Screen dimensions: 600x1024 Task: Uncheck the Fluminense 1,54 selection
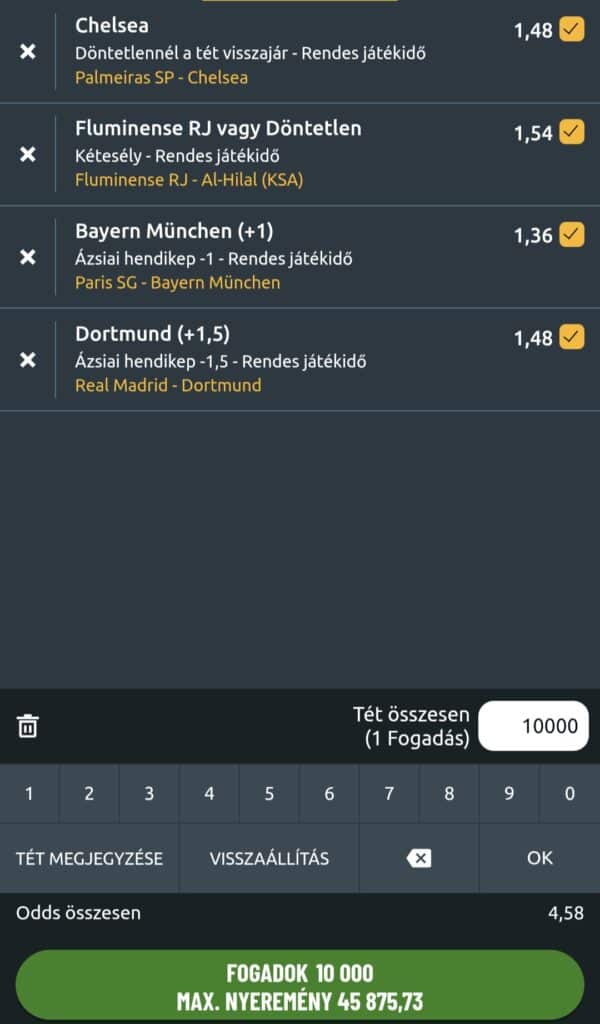[x=572, y=132]
